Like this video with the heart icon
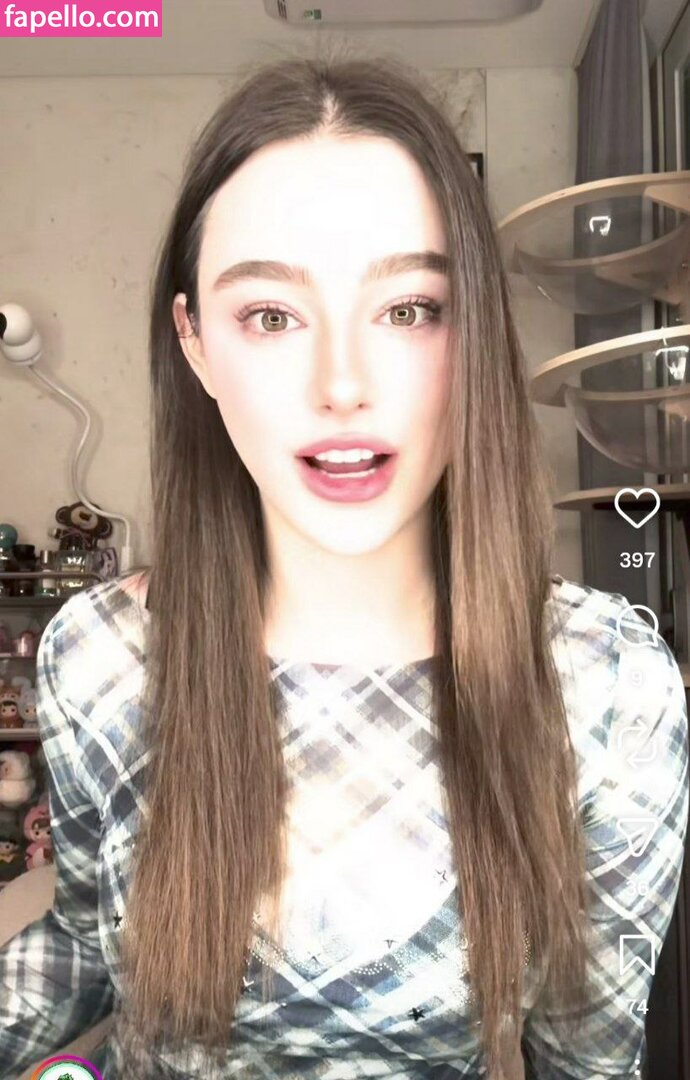This screenshot has width=690, height=1080. click(637, 508)
